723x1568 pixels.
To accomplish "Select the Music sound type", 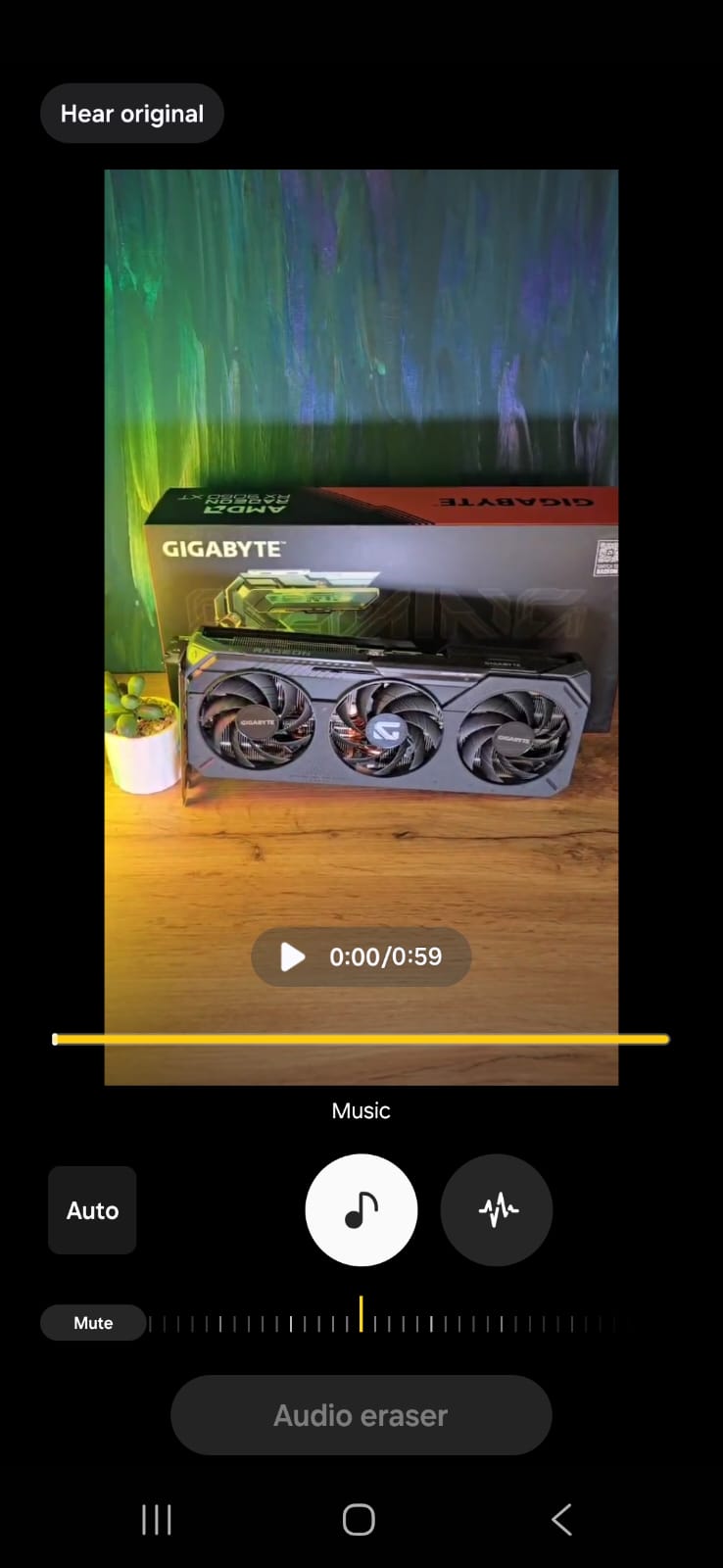I will point(361,1210).
